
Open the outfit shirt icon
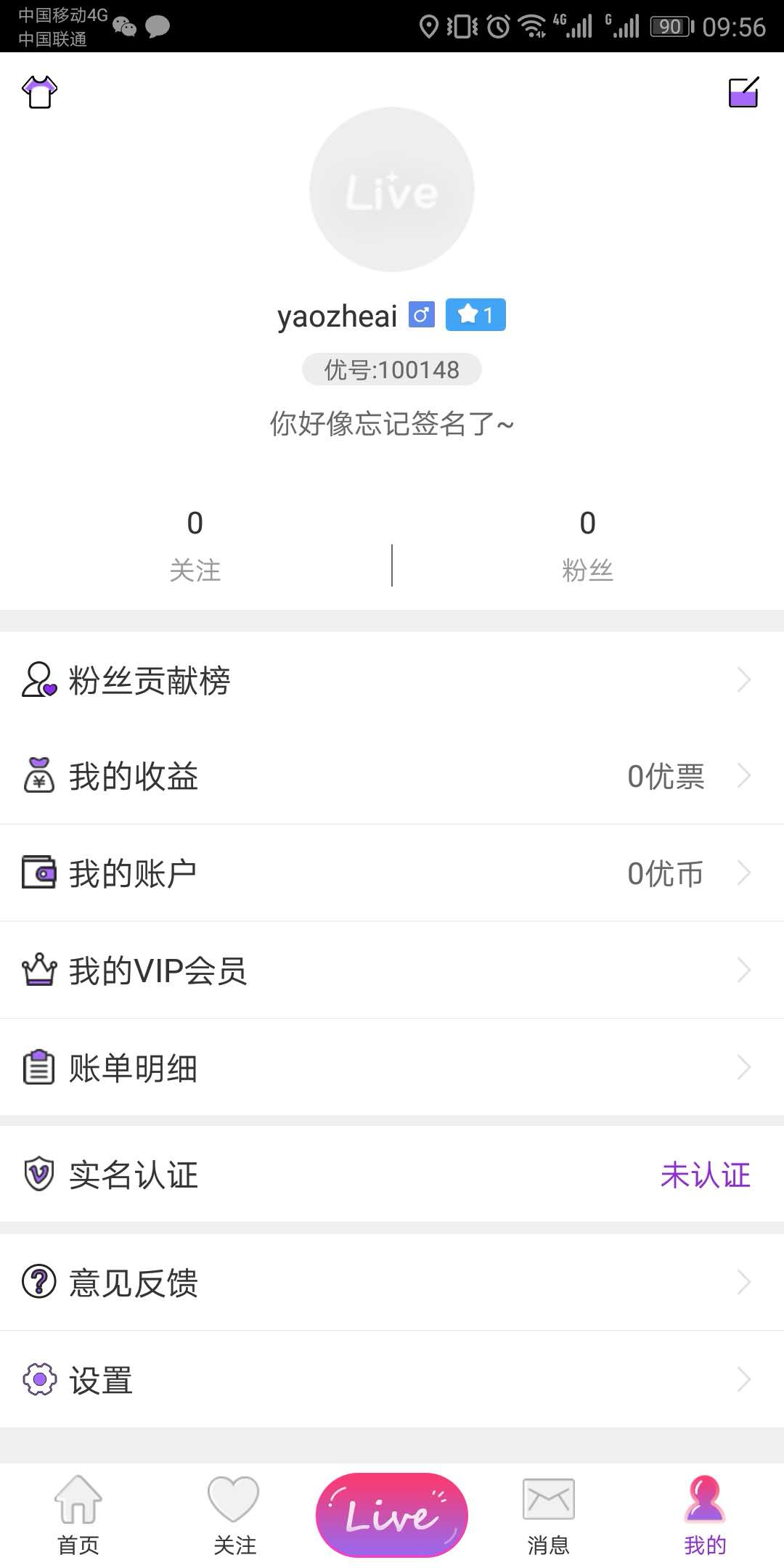pos(40,92)
